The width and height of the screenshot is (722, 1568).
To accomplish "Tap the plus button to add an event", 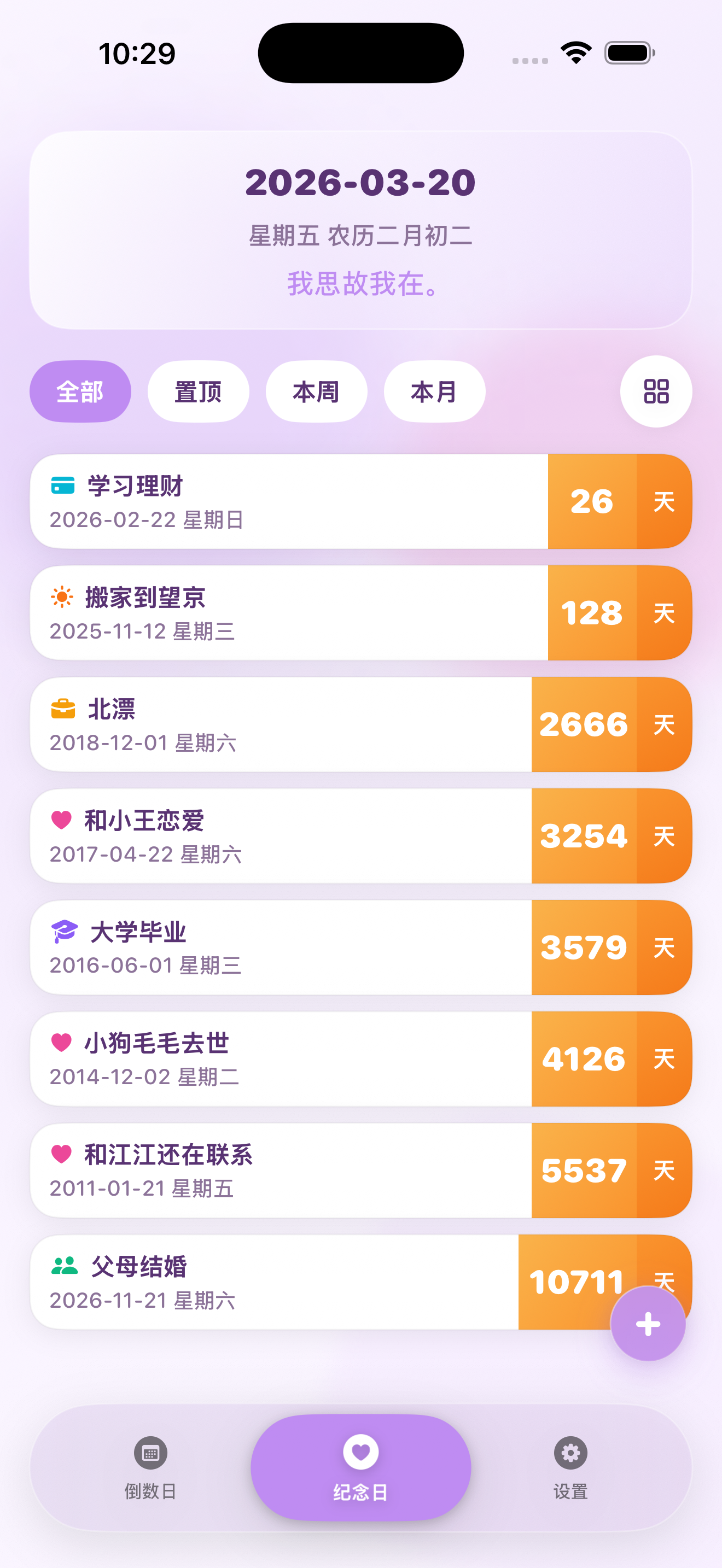I will [x=648, y=1325].
